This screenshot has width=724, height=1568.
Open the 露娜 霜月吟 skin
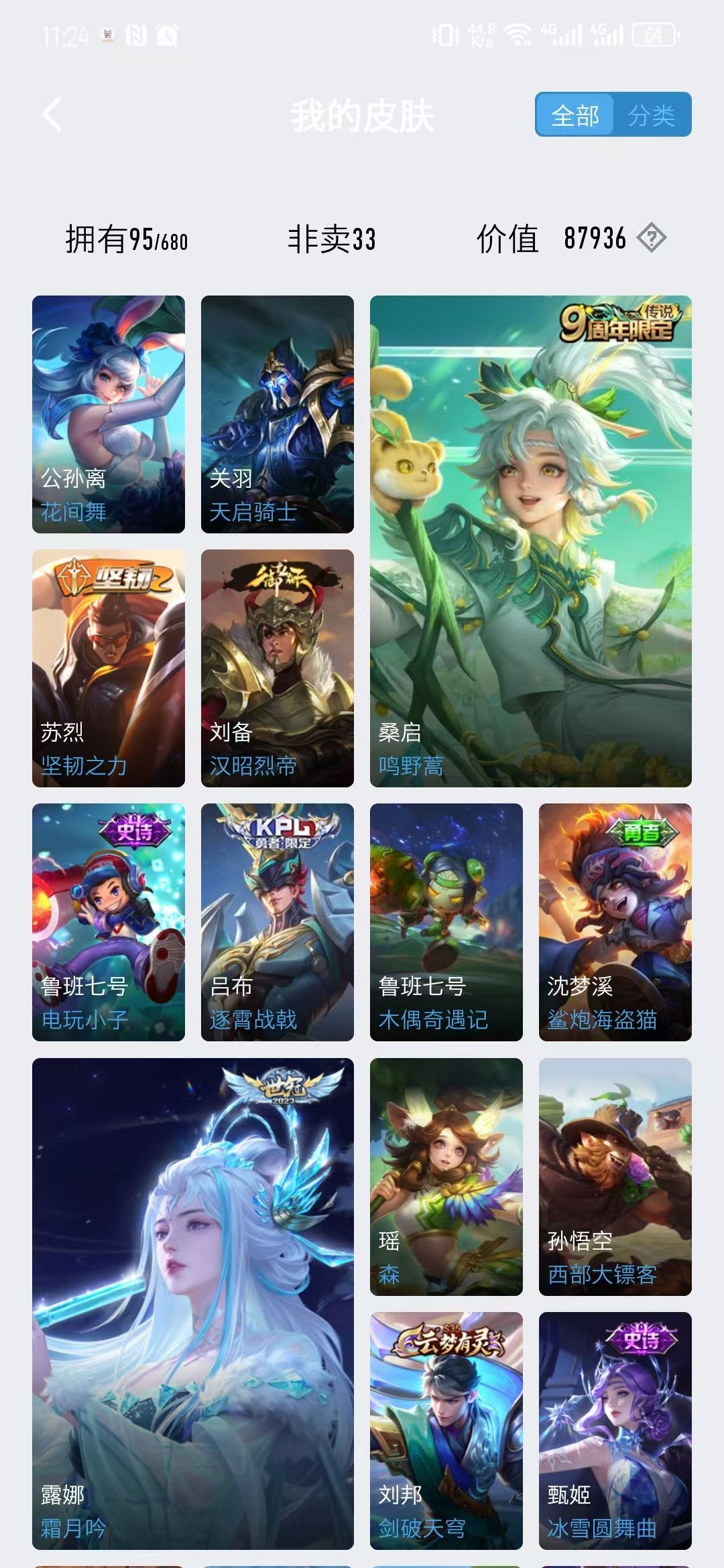coord(193,1304)
